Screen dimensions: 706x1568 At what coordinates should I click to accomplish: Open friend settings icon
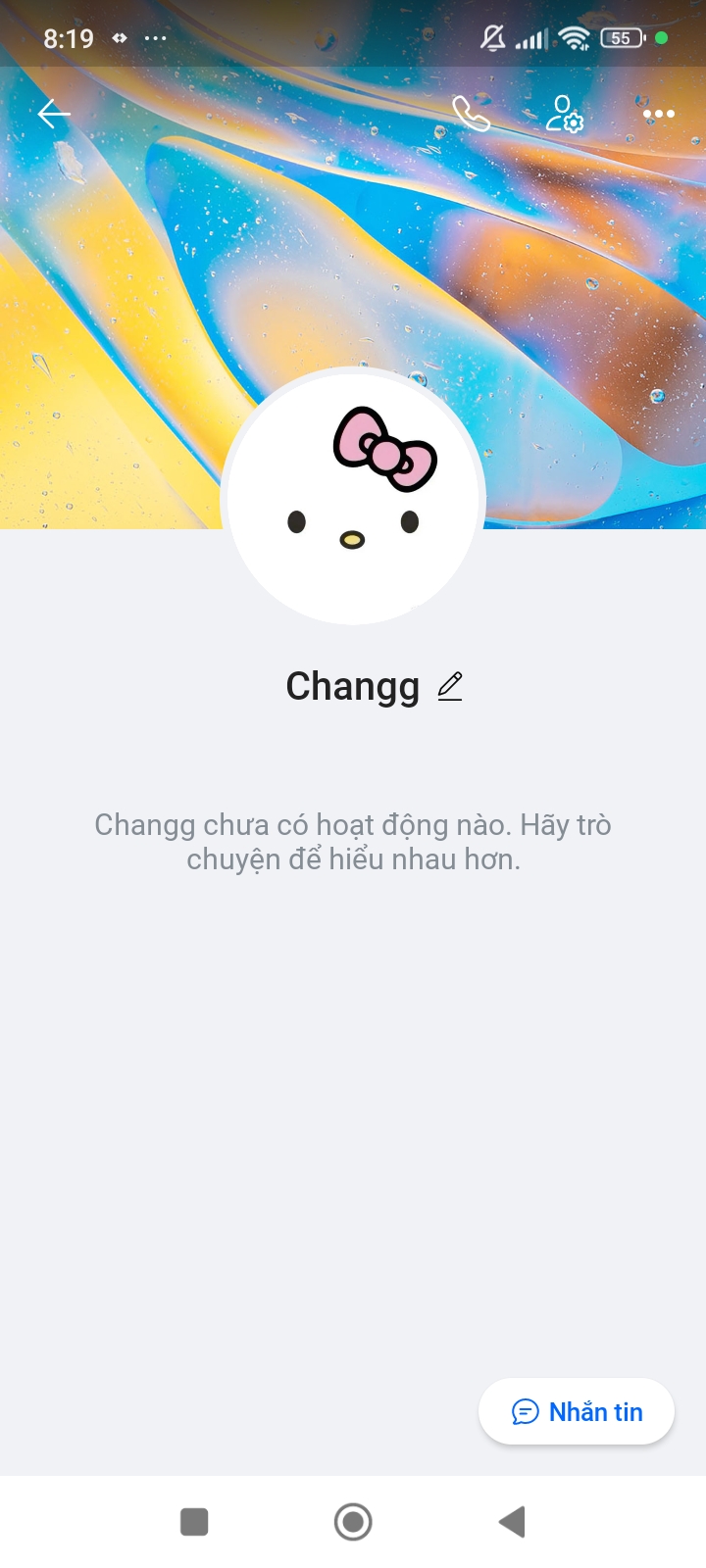click(565, 115)
